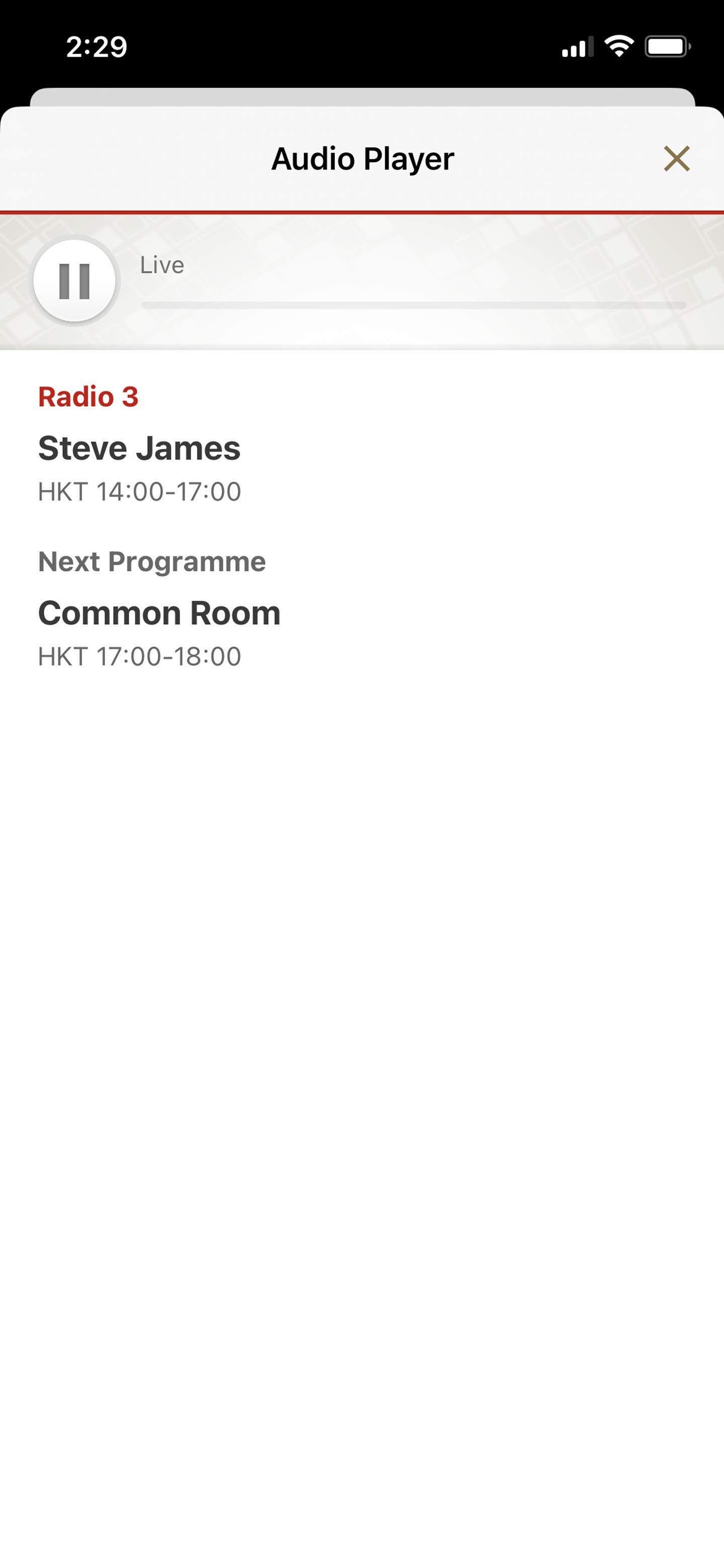Pause the live Radio 3 stream
724x1568 pixels.
74,280
